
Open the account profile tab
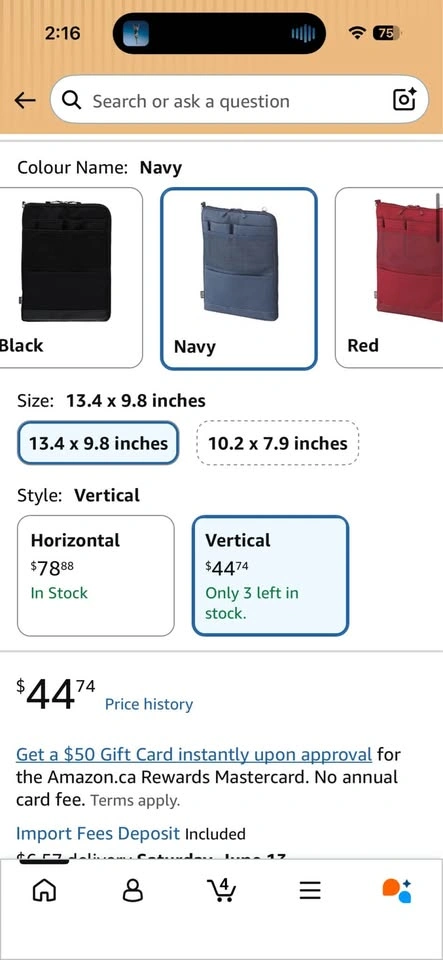pyautogui.click(x=133, y=890)
